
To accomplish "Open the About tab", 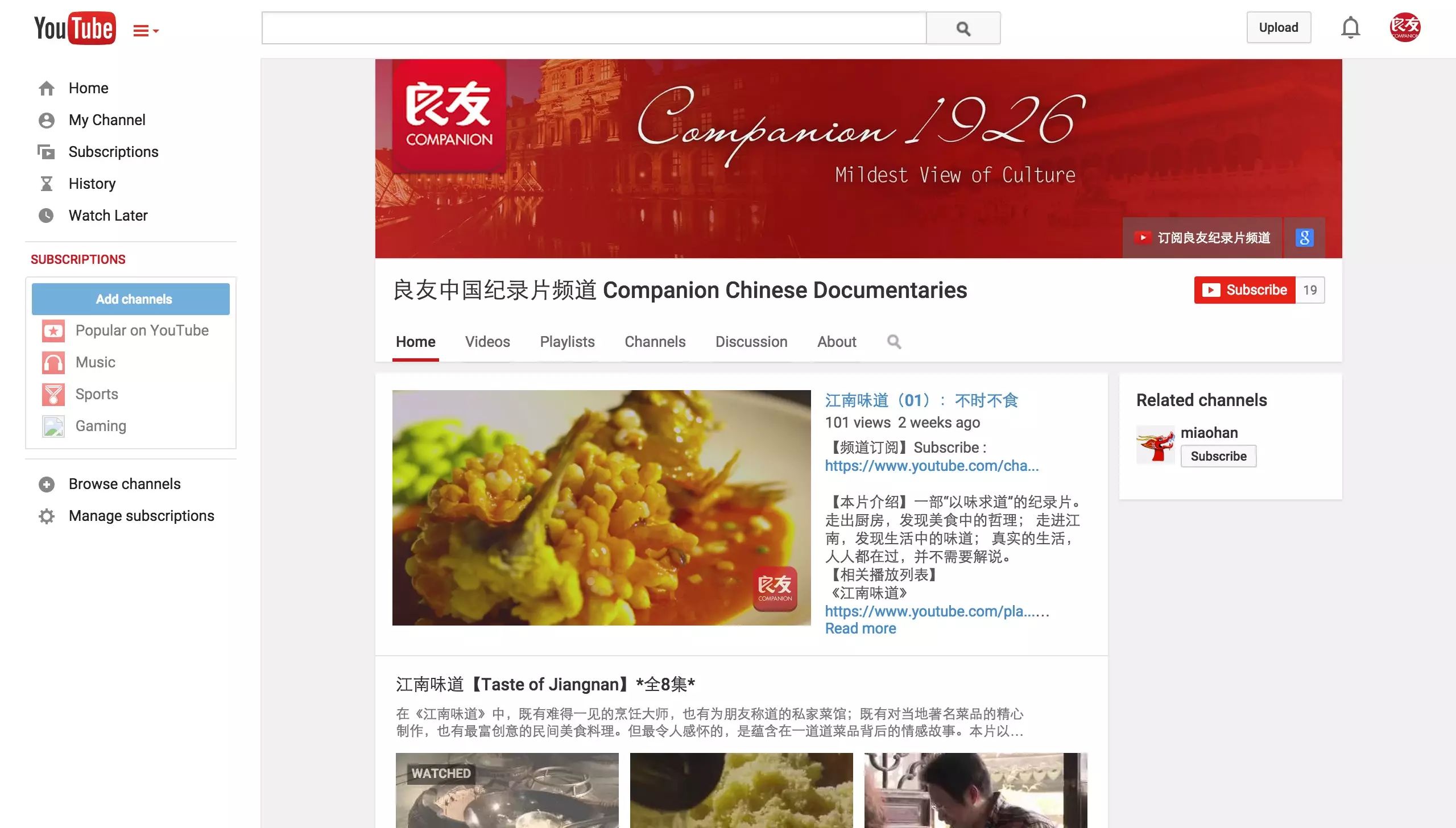I will [837, 342].
